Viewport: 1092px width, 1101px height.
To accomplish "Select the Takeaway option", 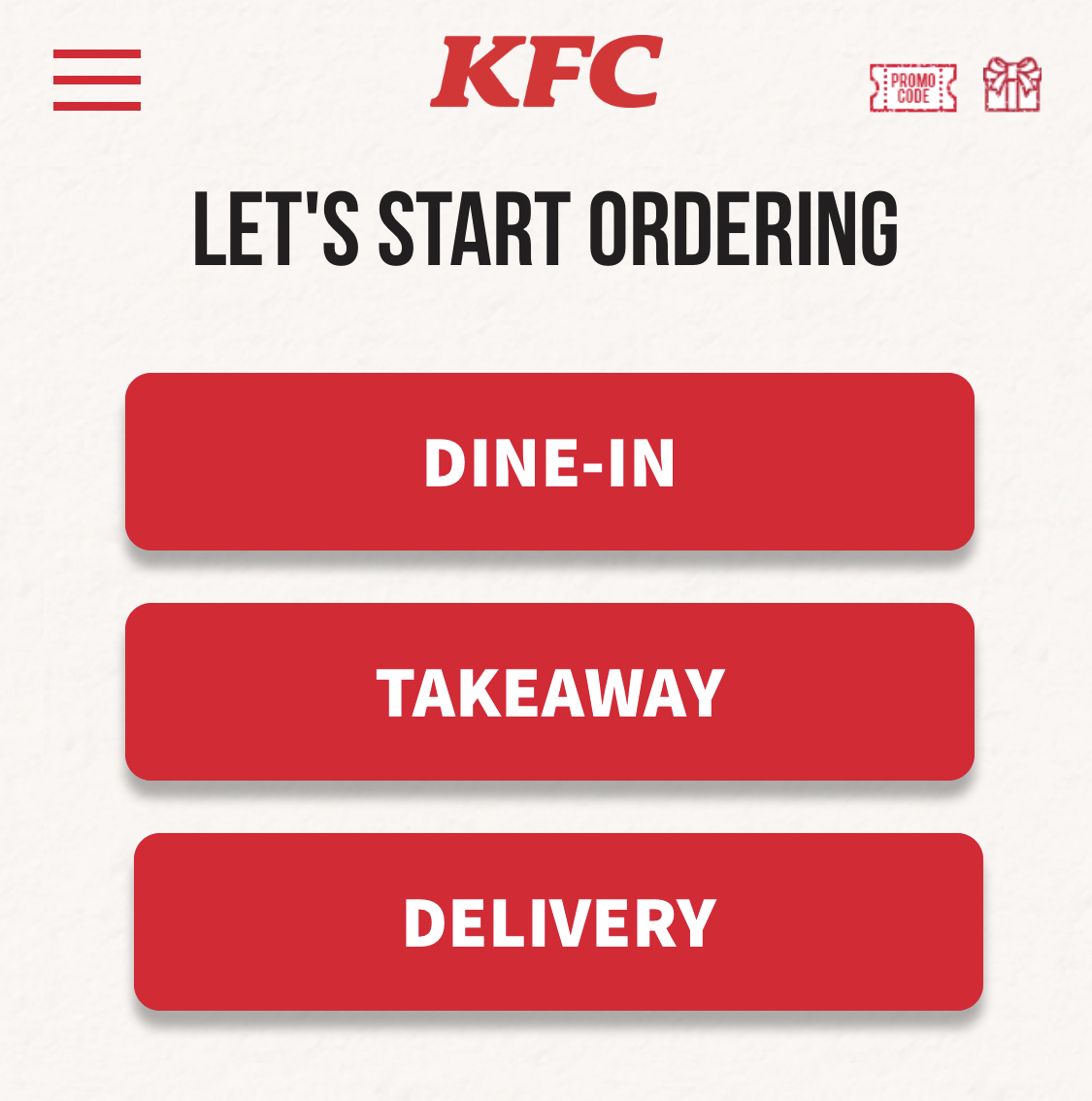I will point(549,692).
